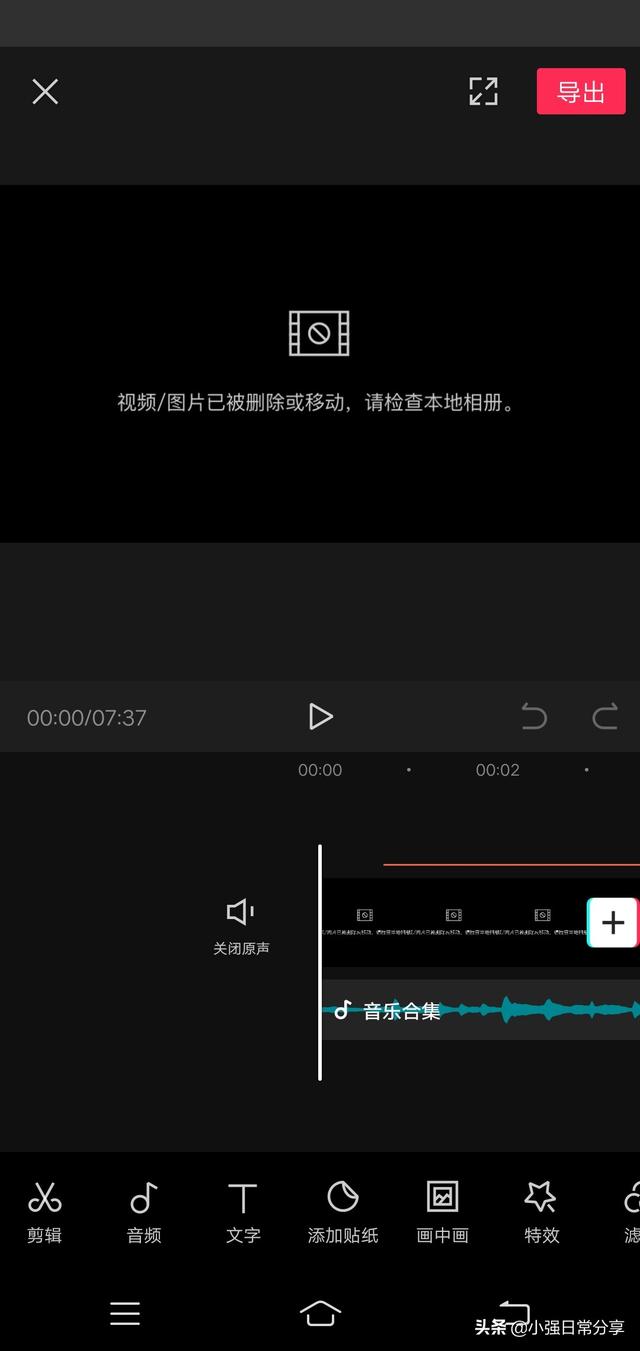This screenshot has width=640, height=1351.
Task: Open the 音频 audio tool
Action: point(144,1211)
